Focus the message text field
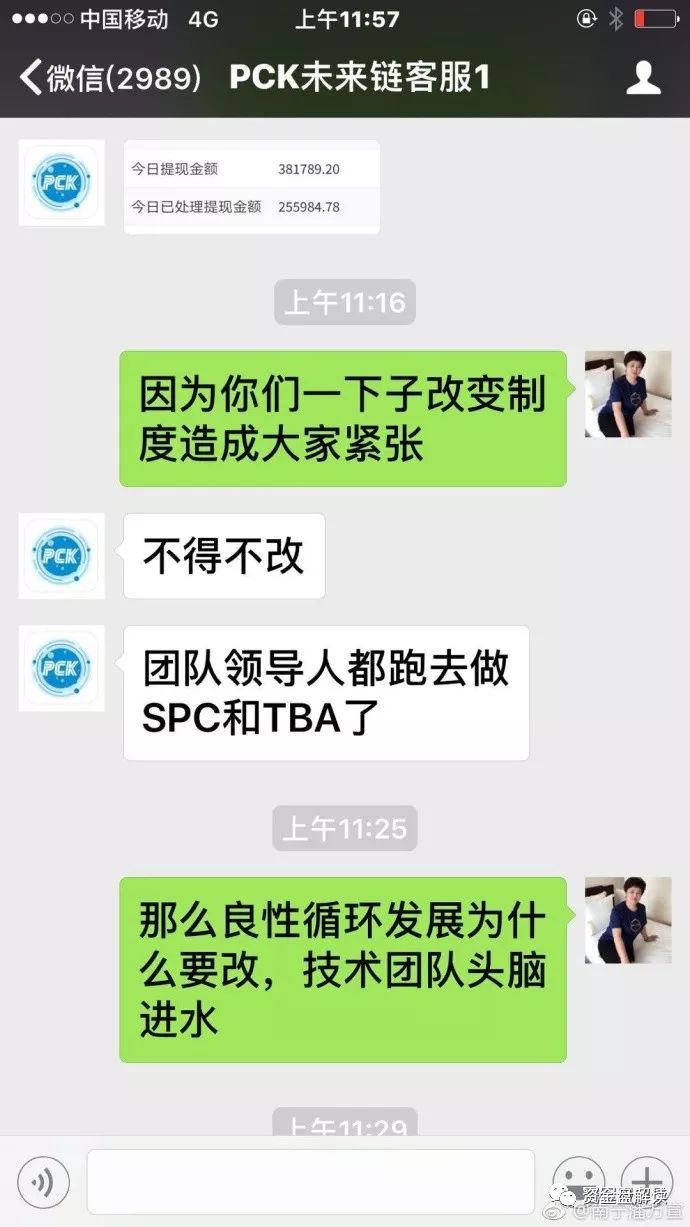The height and width of the screenshot is (1227, 690). (310, 1182)
